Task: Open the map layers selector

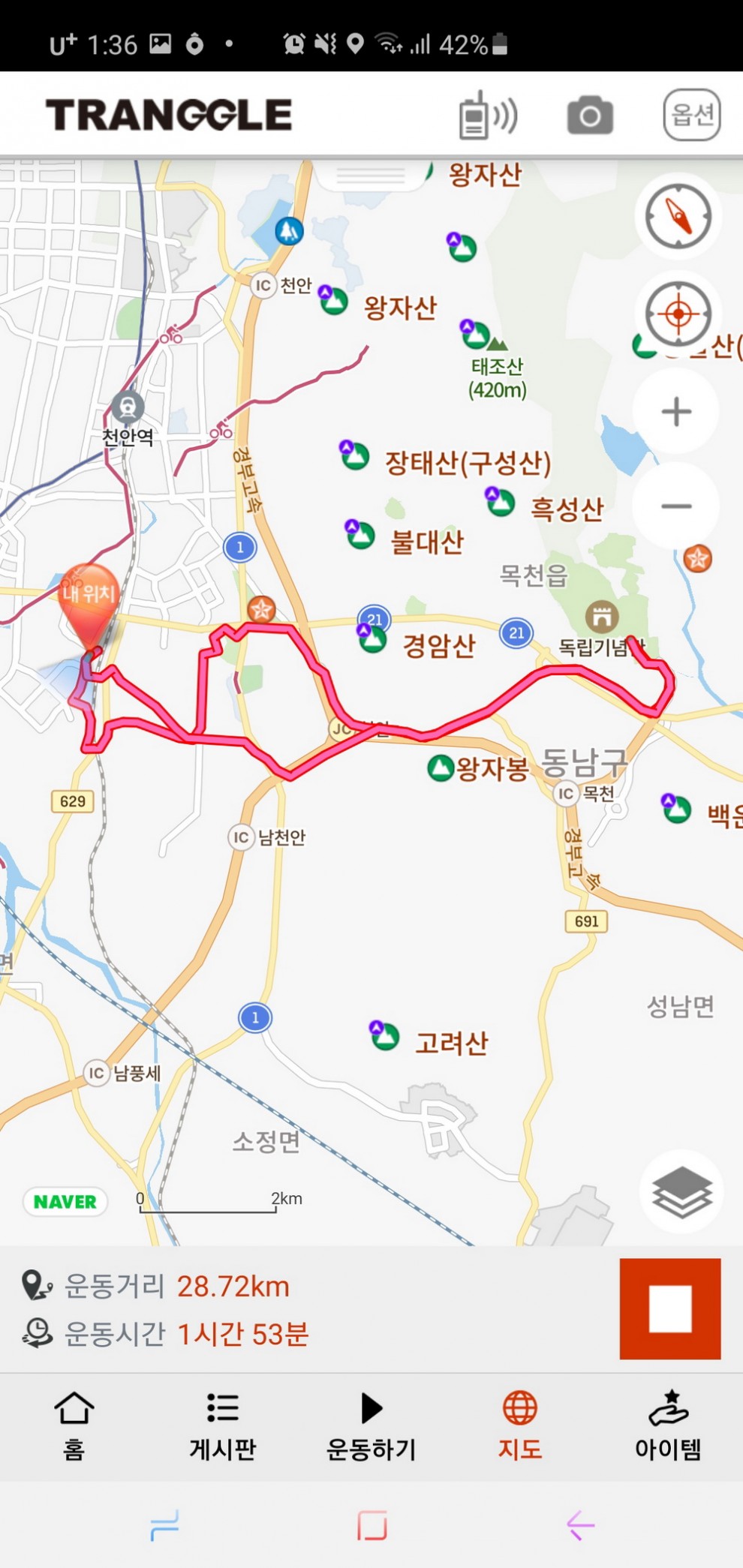Action: coord(681,1193)
